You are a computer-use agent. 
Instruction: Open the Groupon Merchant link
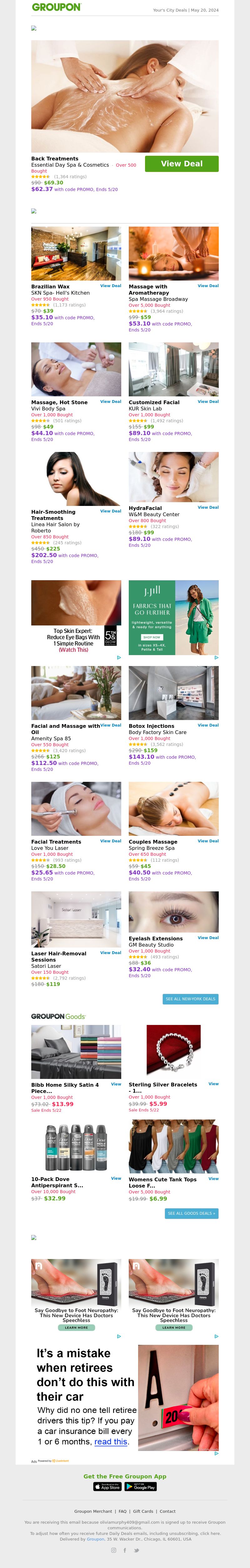(93, 1511)
